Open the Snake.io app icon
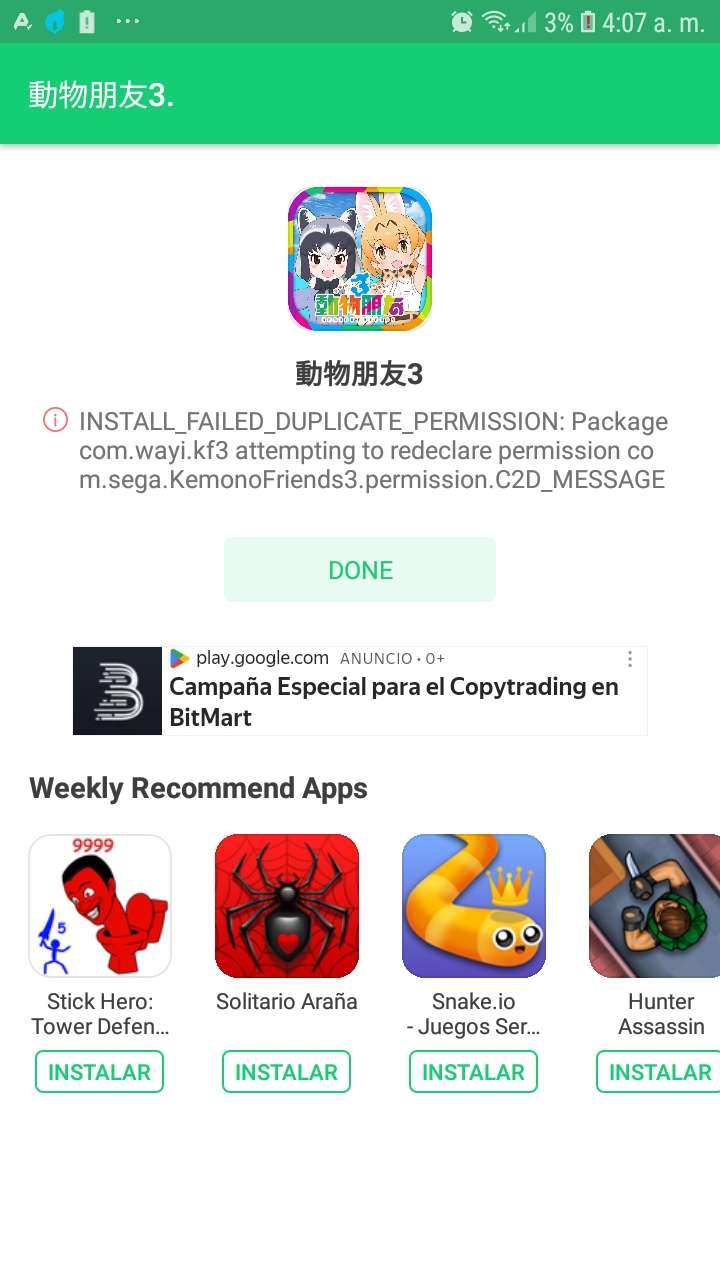The height and width of the screenshot is (1280, 720). pos(474,906)
